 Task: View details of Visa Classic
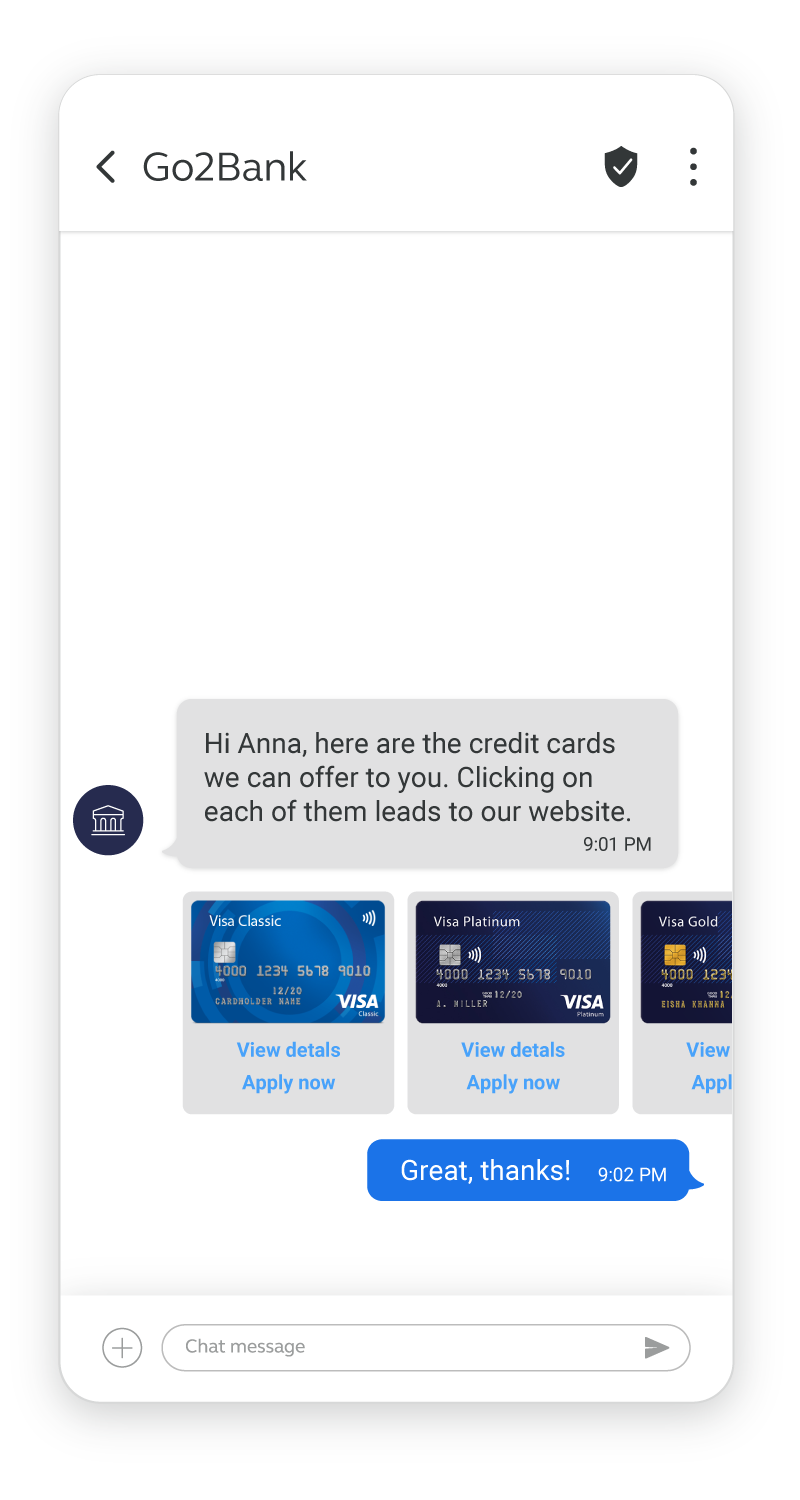point(288,1050)
